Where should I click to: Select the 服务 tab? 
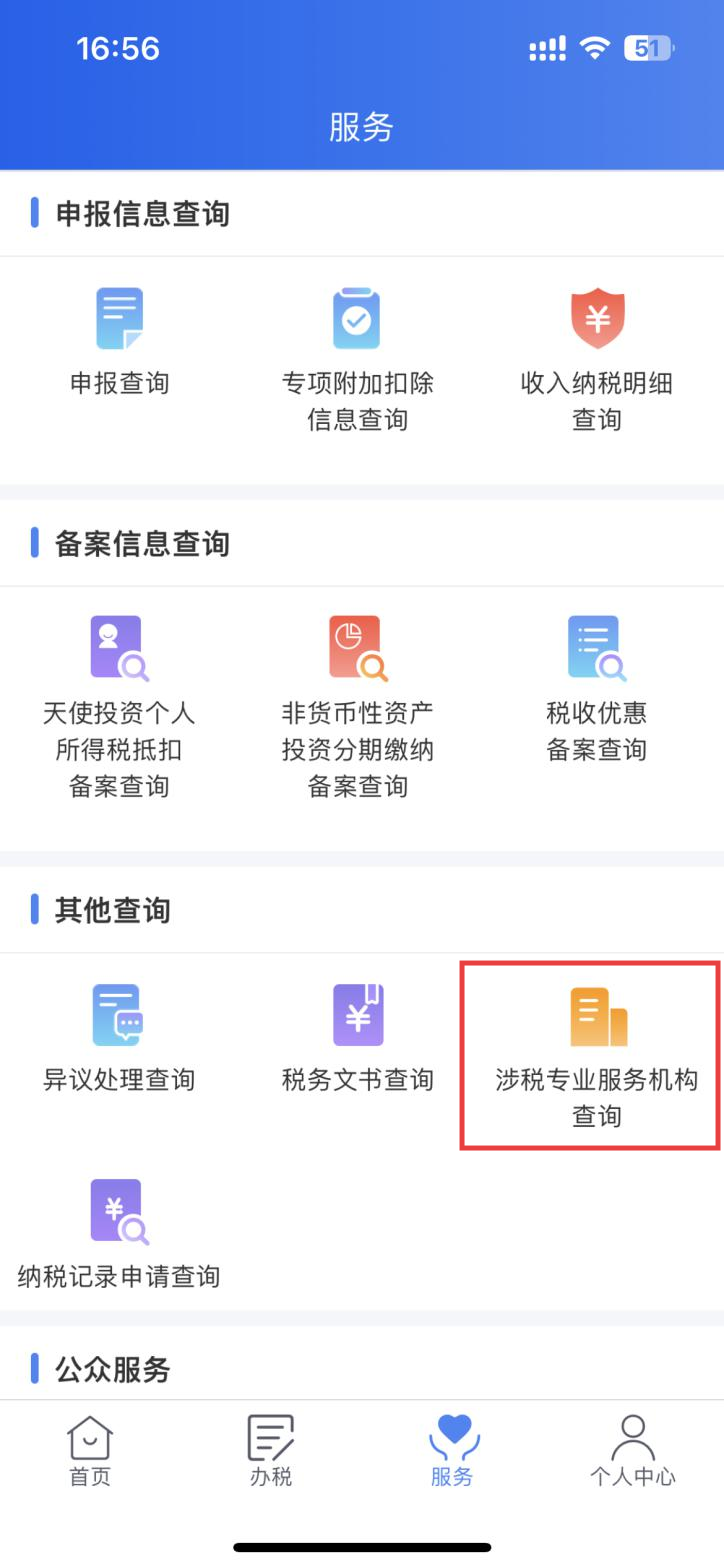452,1451
